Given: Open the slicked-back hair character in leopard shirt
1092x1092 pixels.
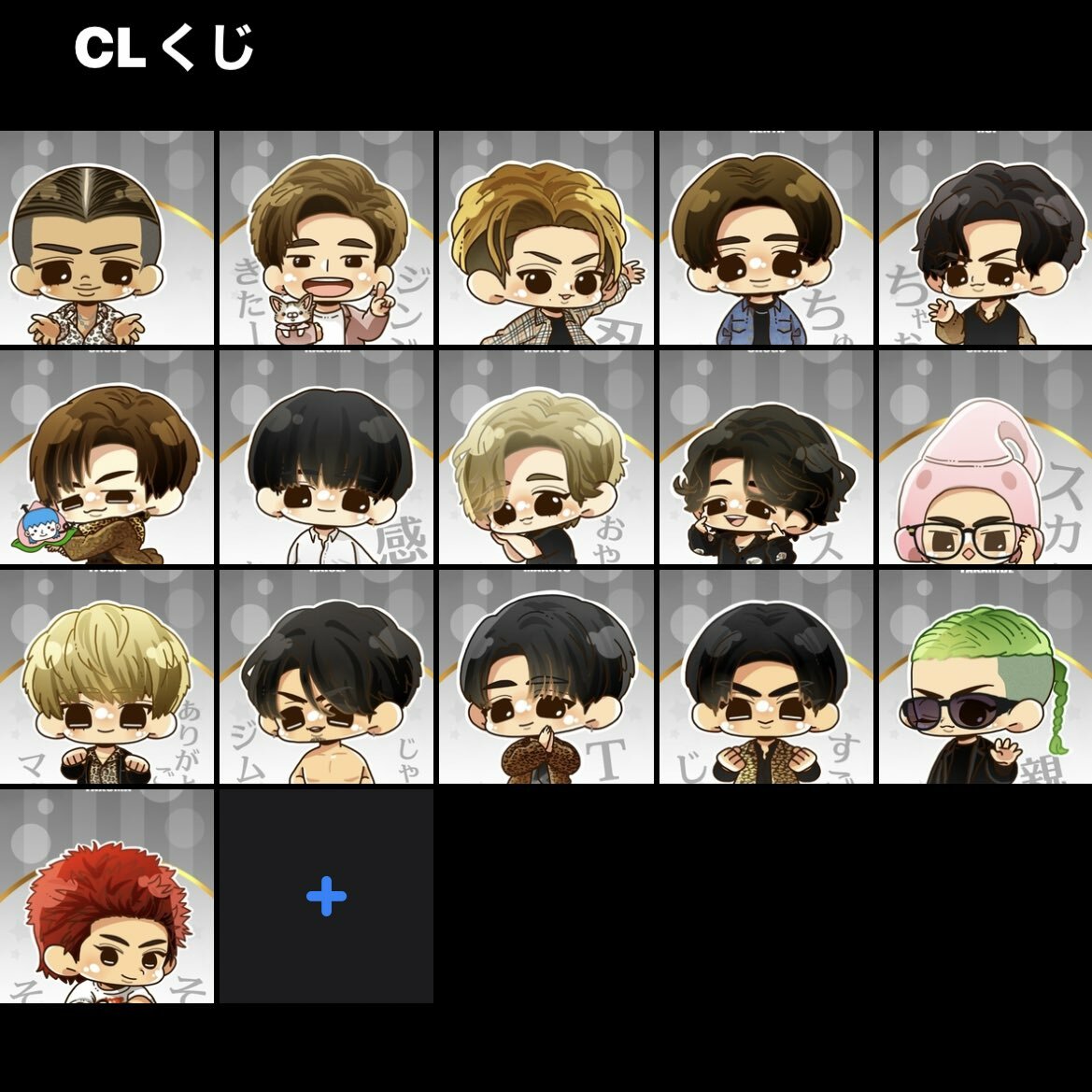Looking at the screenshot, I should point(106,238).
